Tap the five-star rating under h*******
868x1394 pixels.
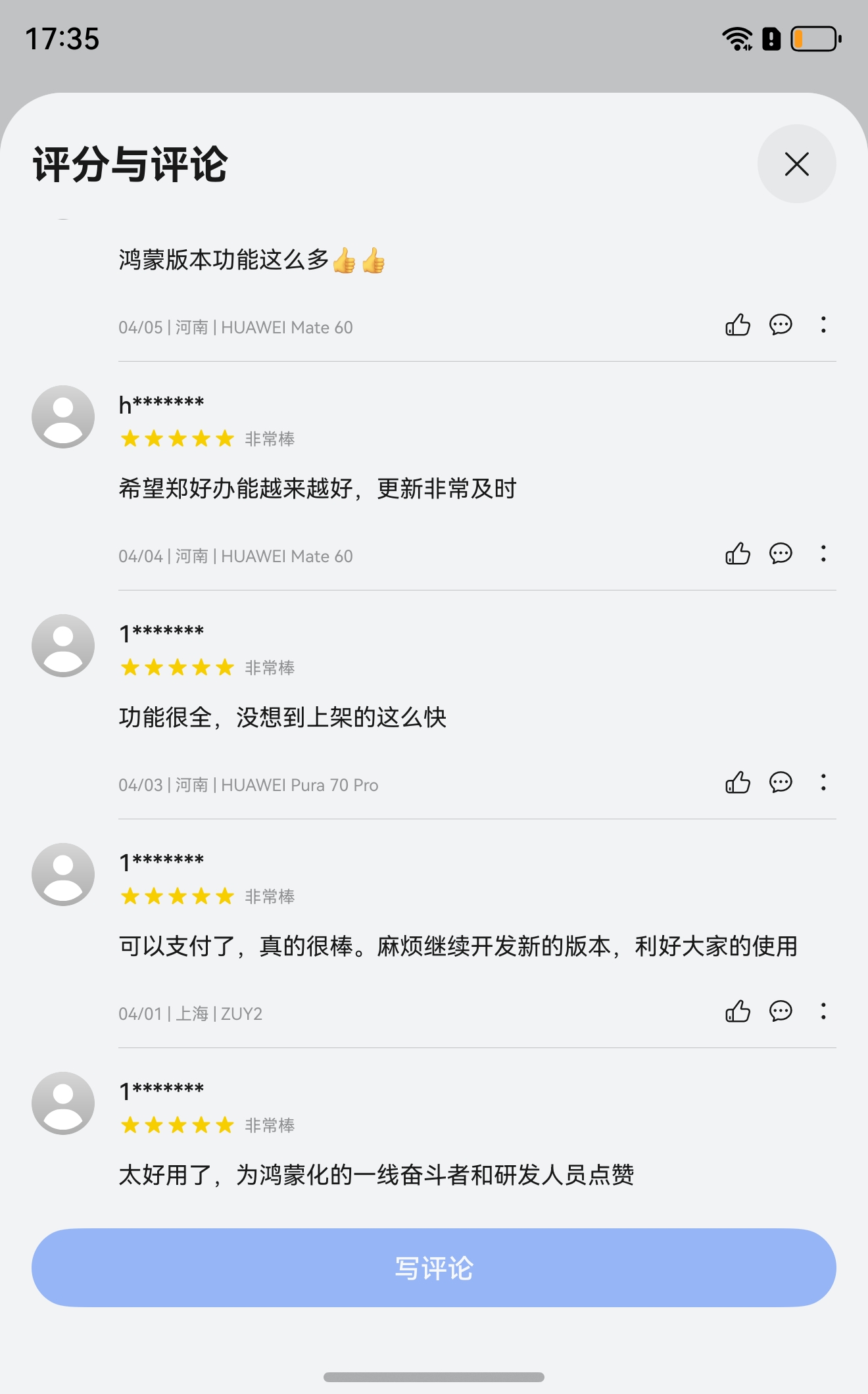176,439
